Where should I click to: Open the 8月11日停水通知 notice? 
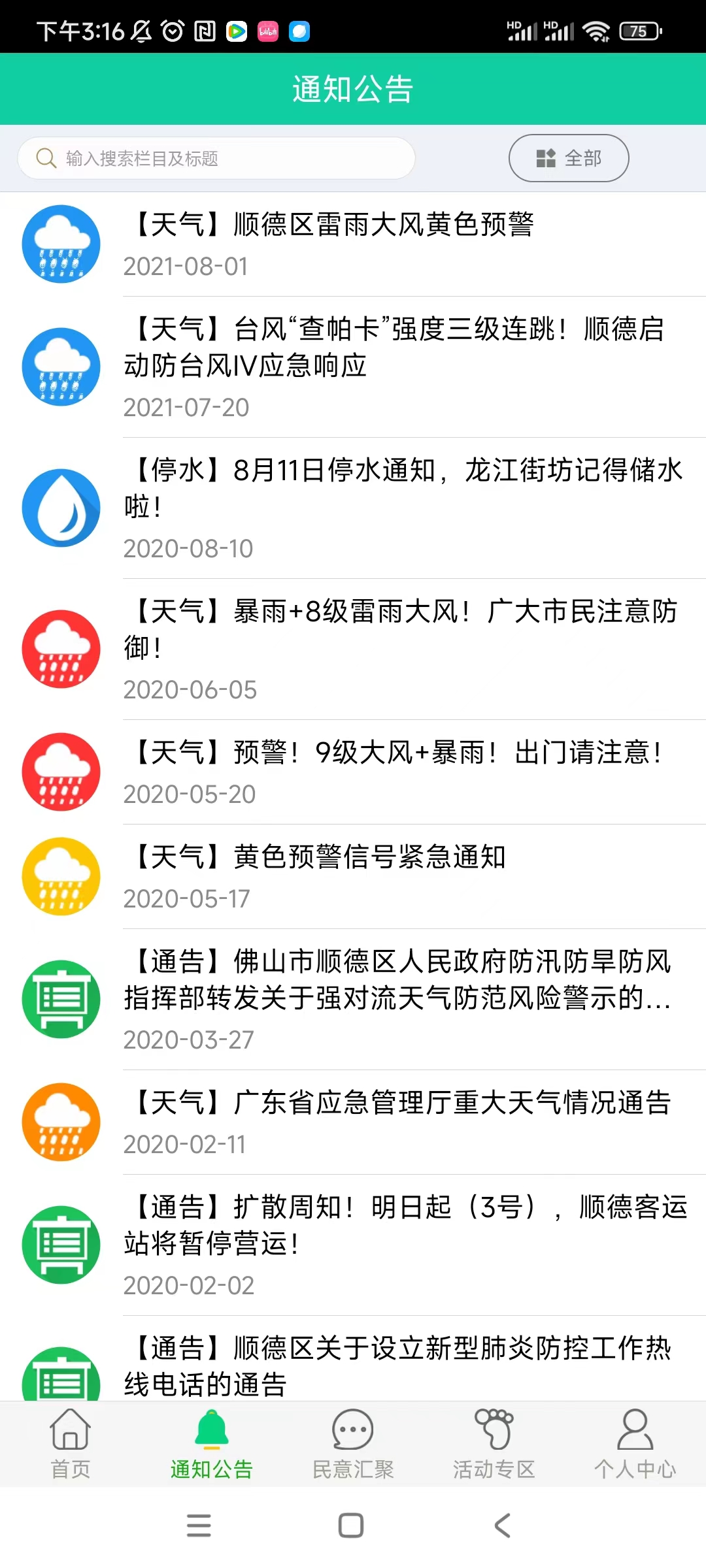(353, 508)
